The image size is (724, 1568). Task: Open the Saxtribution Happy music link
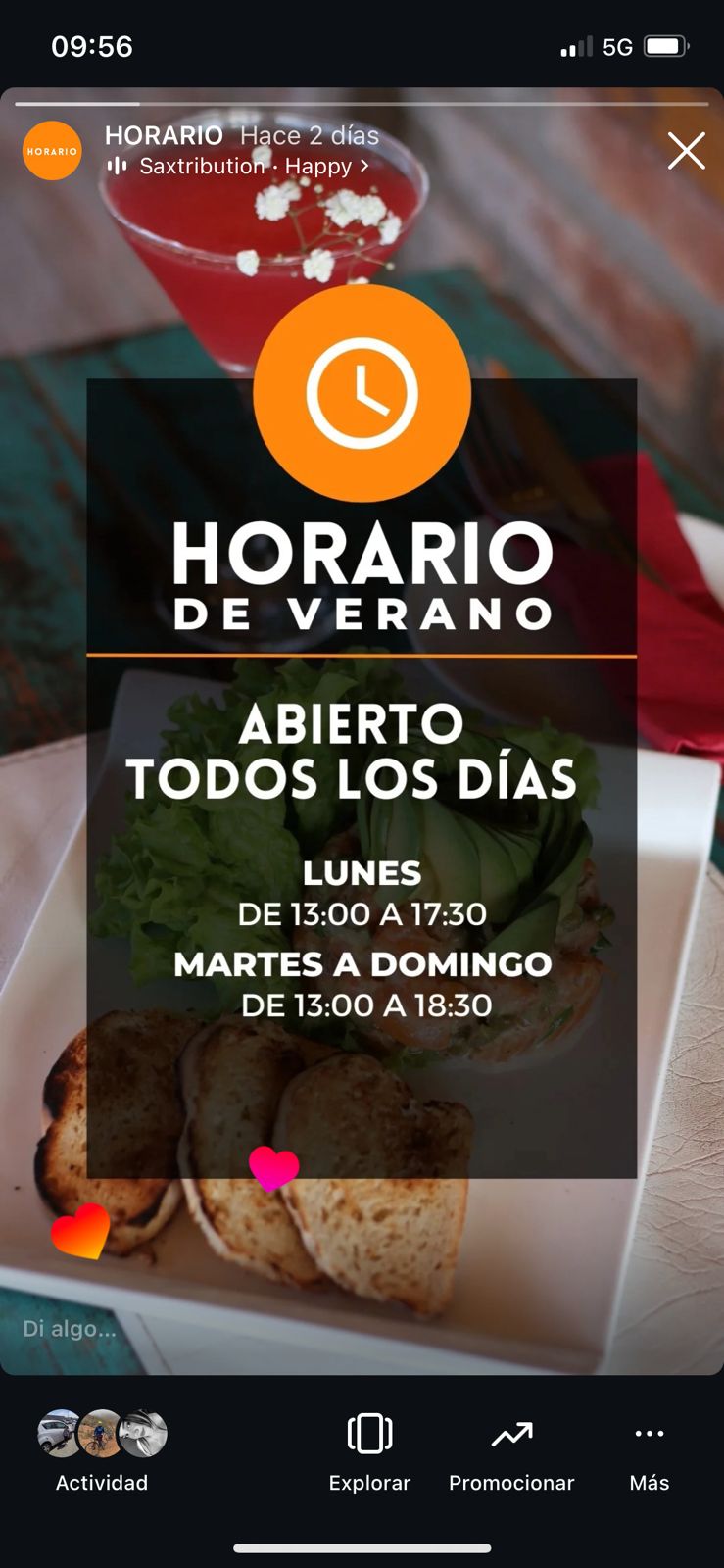click(x=239, y=166)
